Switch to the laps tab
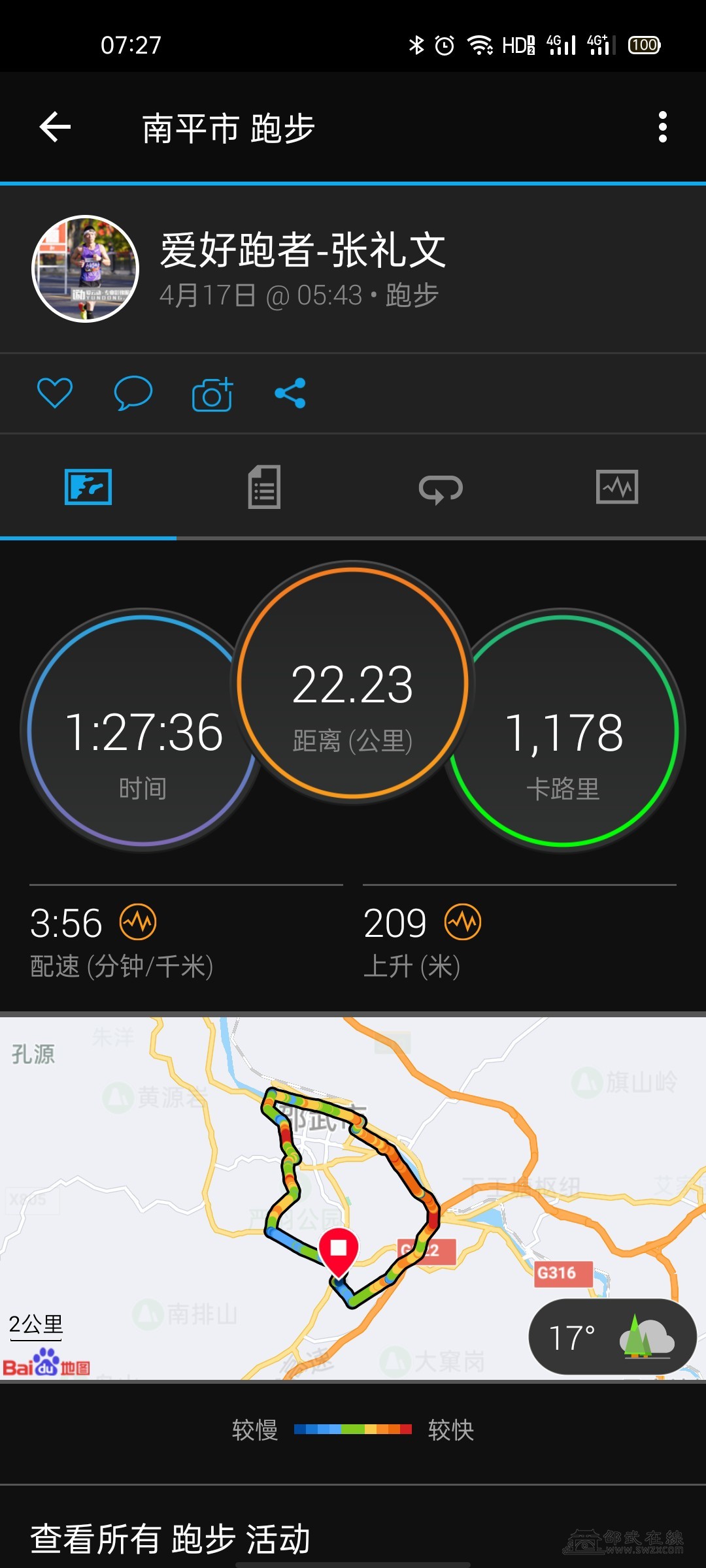The image size is (706, 1568). pyautogui.click(x=441, y=488)
